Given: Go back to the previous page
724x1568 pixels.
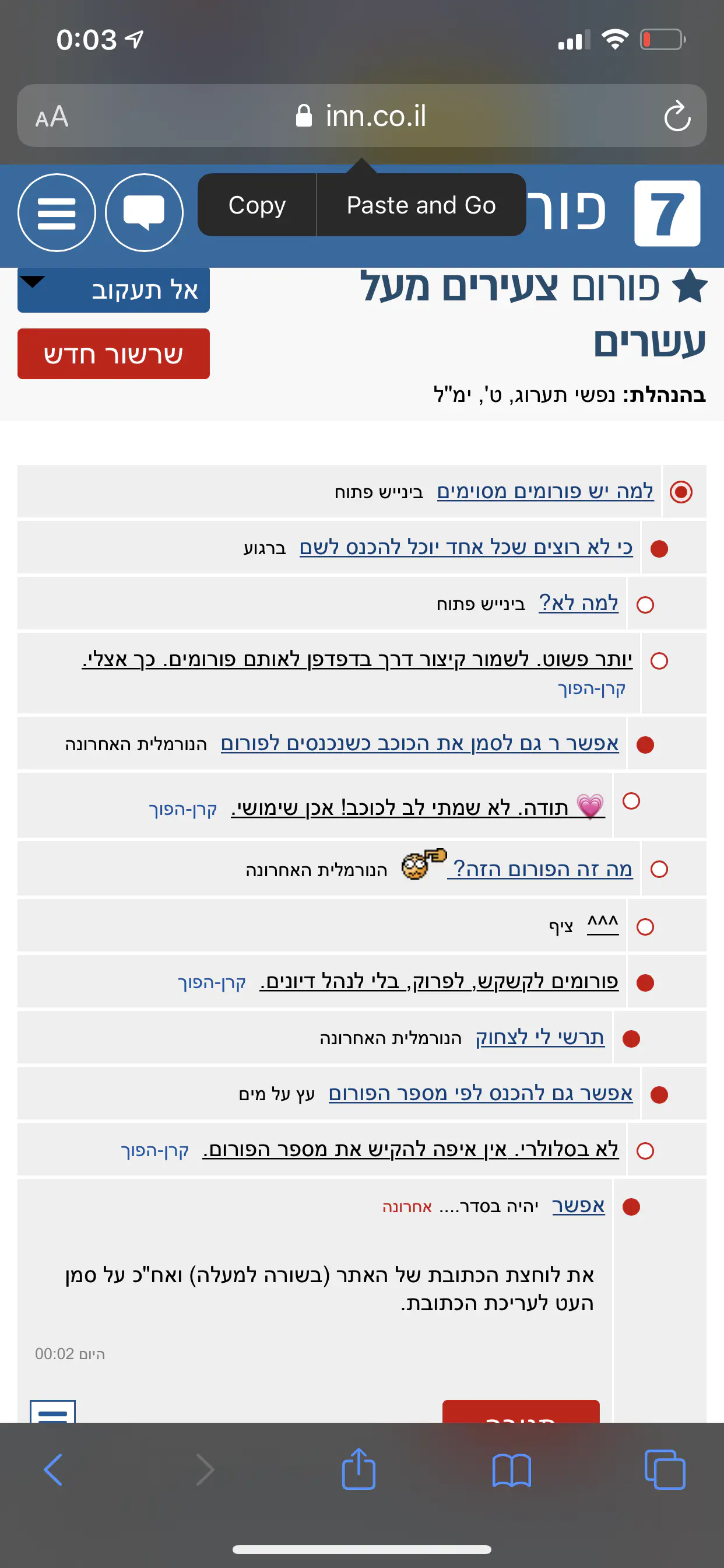Looking at the screenshot, I should pyautogui.click(x=54, y=1469).
